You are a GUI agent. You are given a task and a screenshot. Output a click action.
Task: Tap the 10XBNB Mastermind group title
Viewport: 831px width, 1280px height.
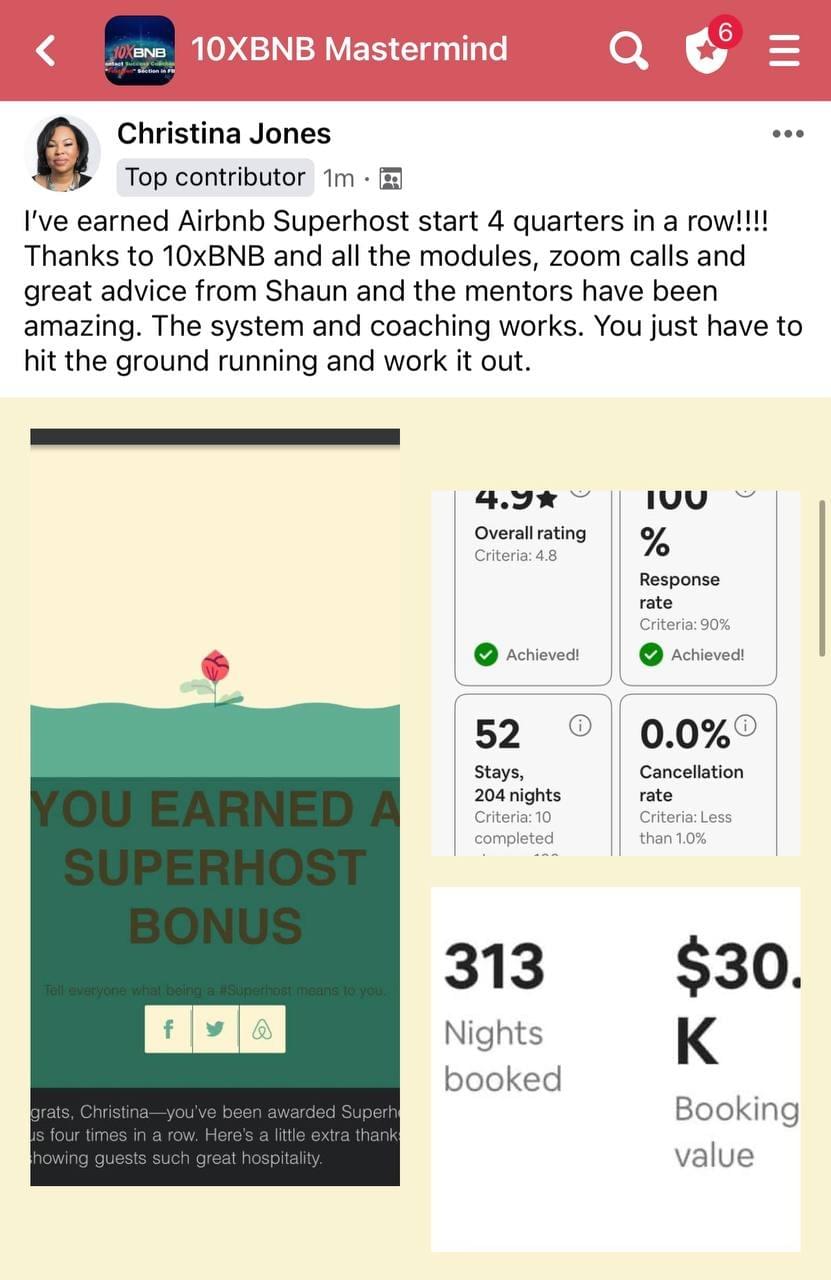(349, 49)
